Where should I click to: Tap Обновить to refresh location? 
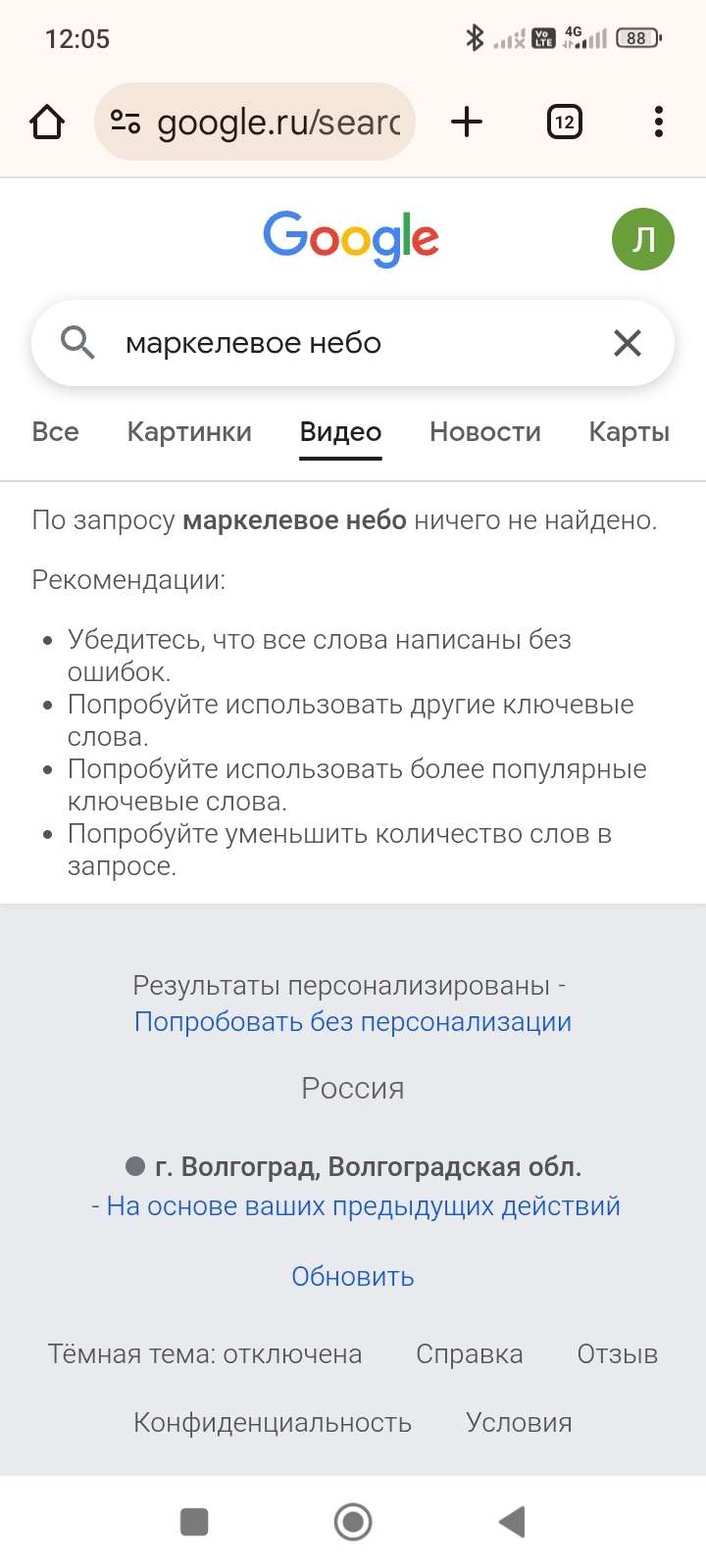coord(352,1276)
